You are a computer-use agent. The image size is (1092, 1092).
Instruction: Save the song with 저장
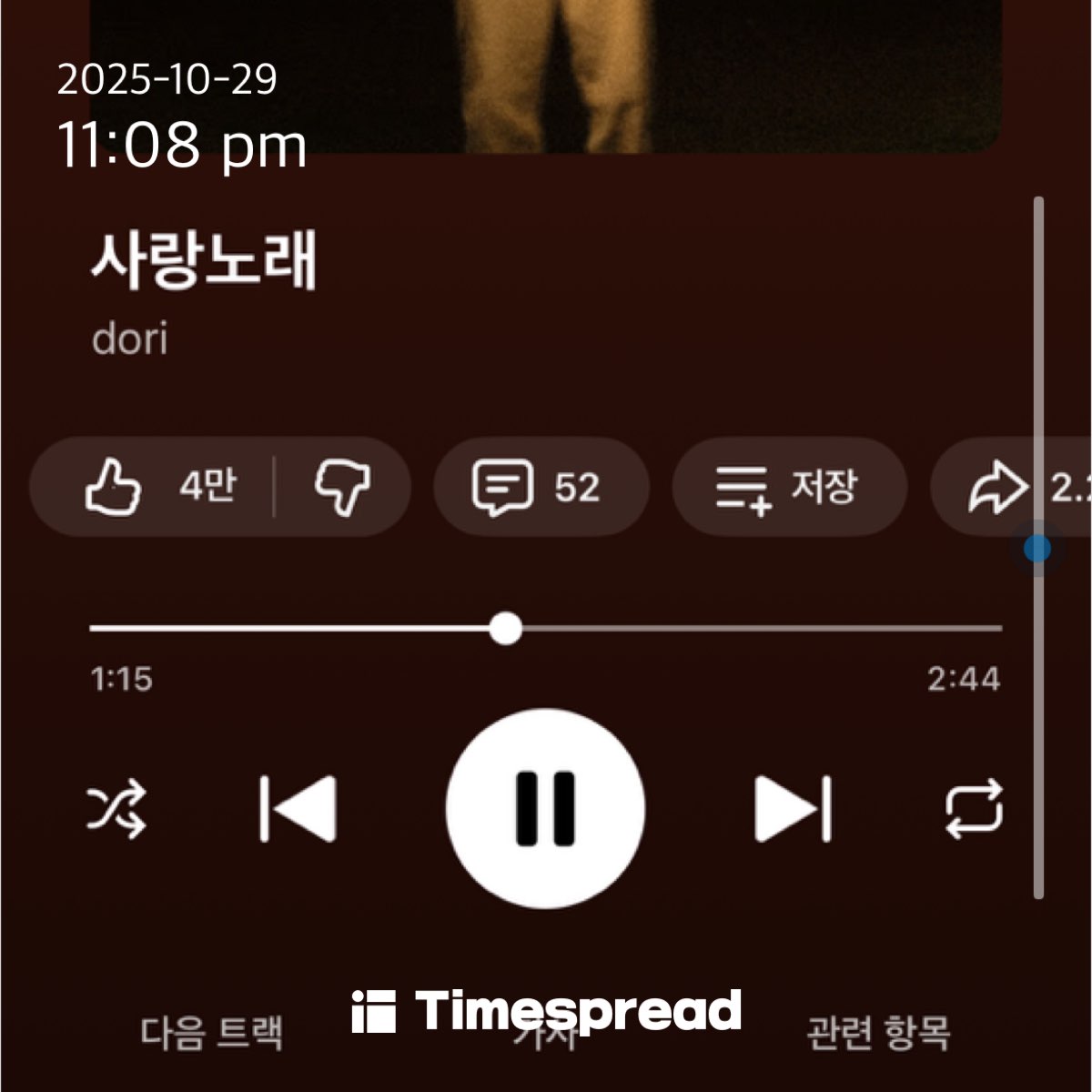click(788, 487)
